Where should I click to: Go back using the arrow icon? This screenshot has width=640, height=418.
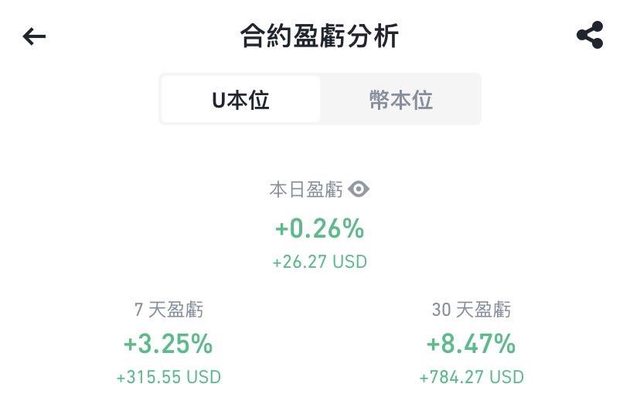35,37
